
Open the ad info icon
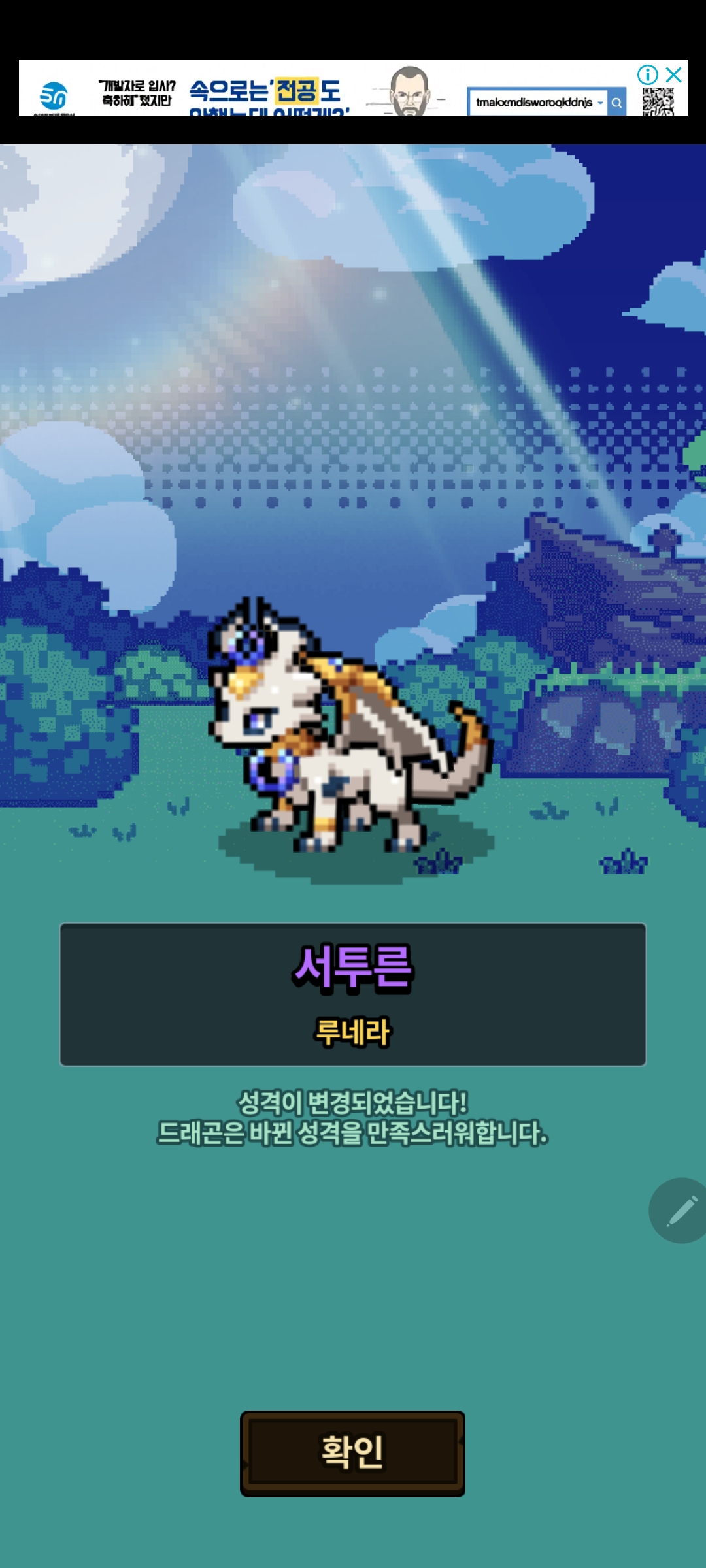click(x=647, y=74)
